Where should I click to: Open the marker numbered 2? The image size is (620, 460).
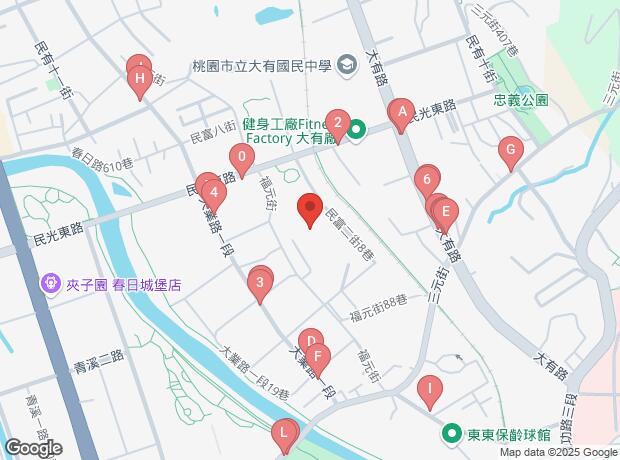[x=338, y=126]
